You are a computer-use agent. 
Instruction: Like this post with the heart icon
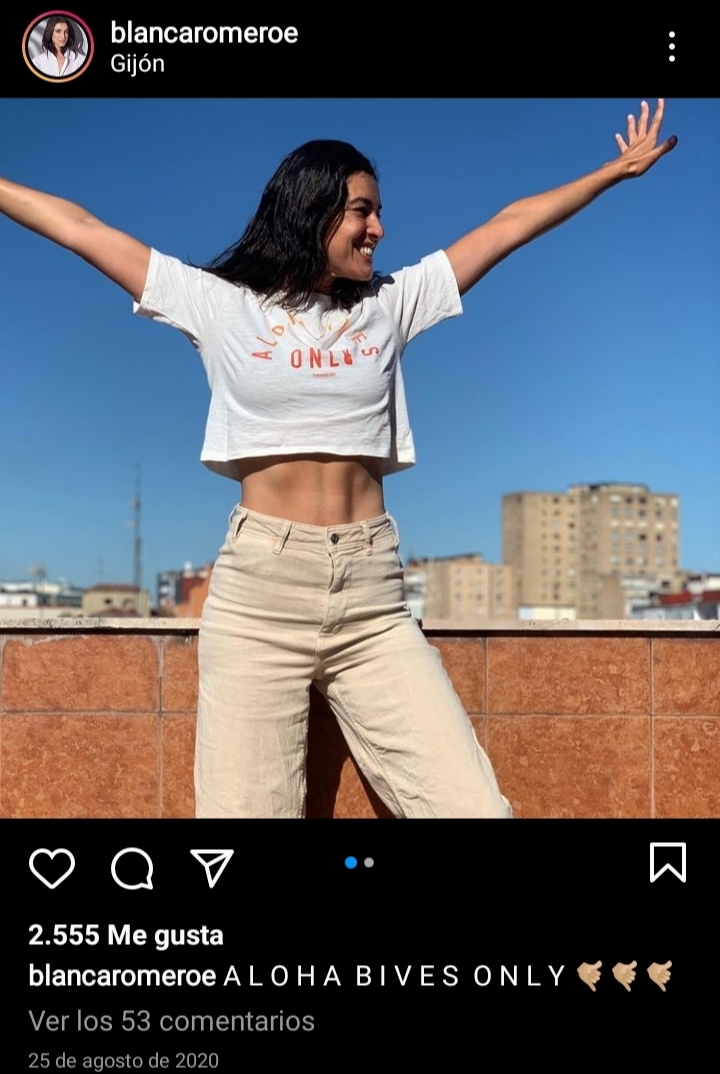[x=52, y=867]
